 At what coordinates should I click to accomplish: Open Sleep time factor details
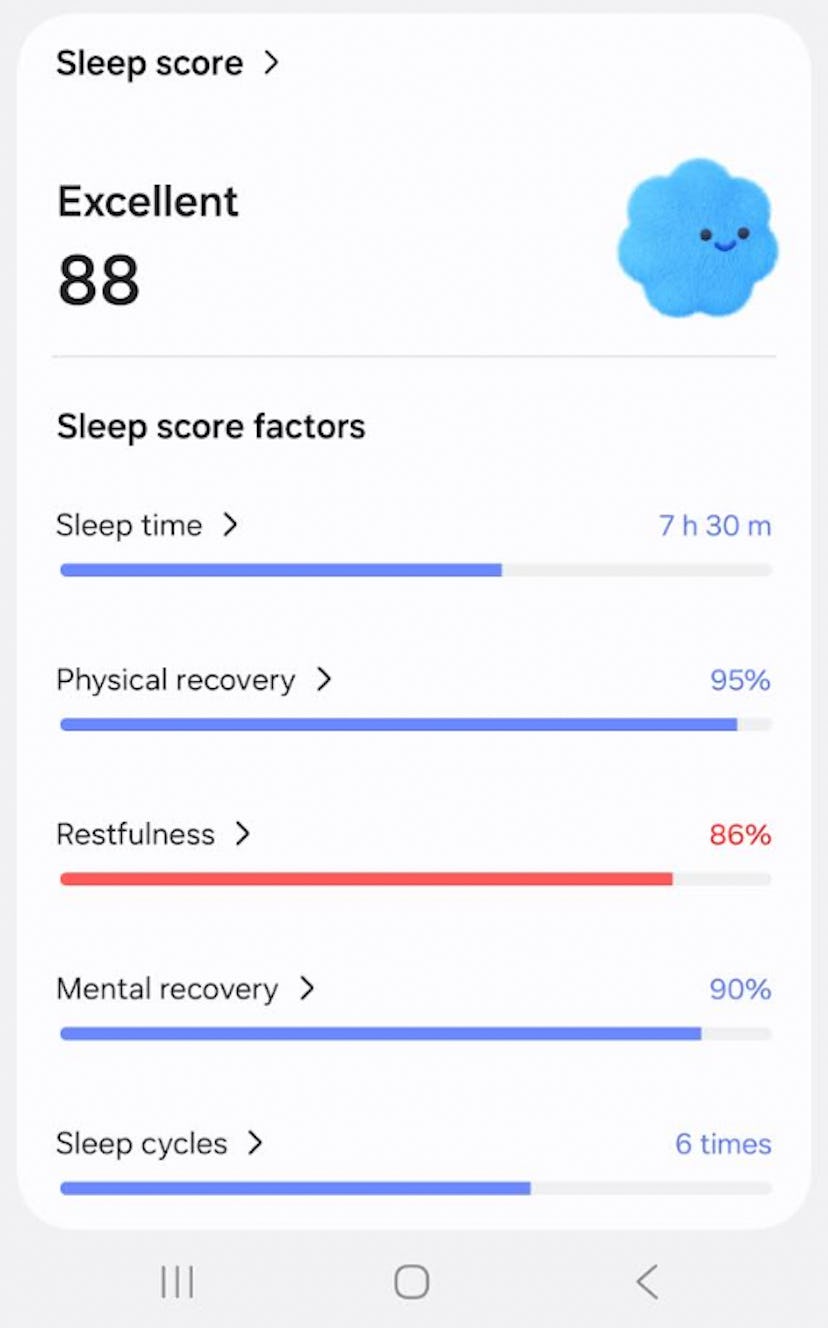pos(147,525)
